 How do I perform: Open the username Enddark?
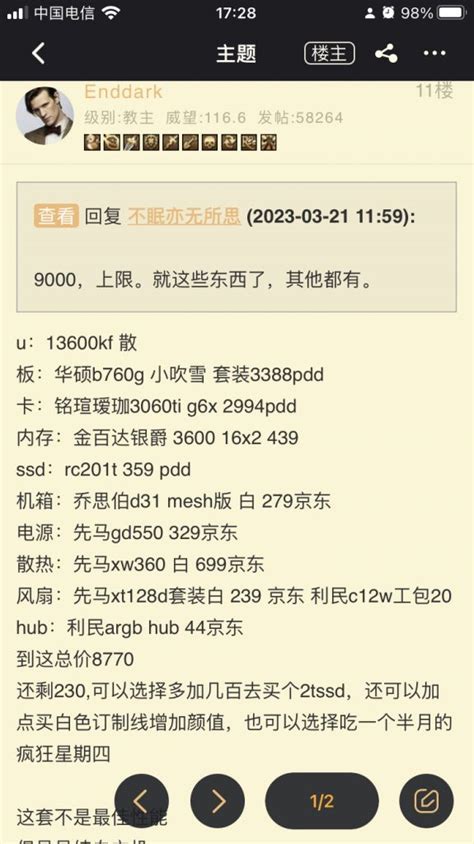pyautogui.click(x=123, y=92)
